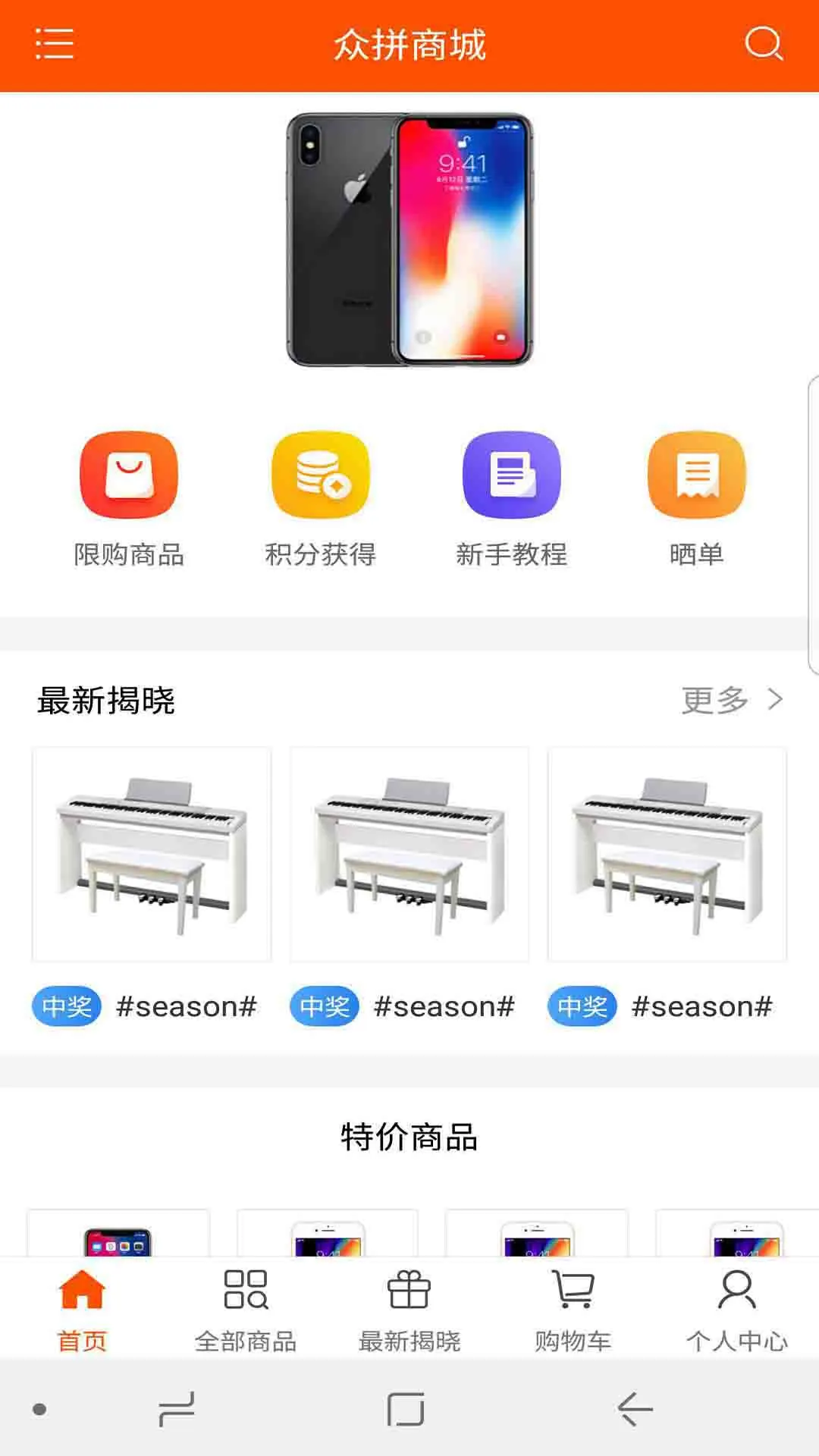Open the 晒单 receipt icon
819x1456 pixels.
(698, 478)
